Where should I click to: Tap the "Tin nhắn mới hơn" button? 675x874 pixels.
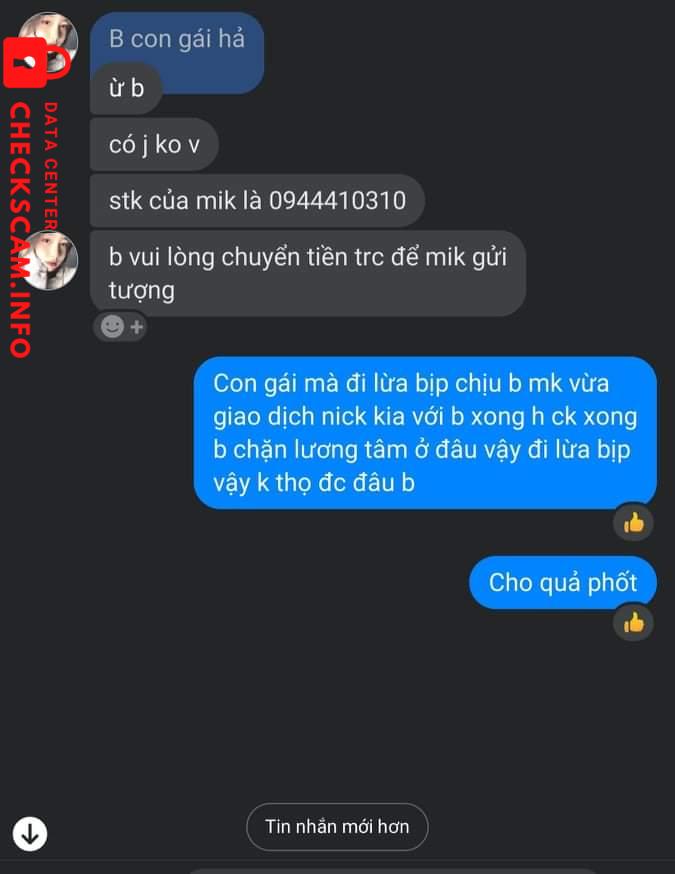[x=337, y=827]
